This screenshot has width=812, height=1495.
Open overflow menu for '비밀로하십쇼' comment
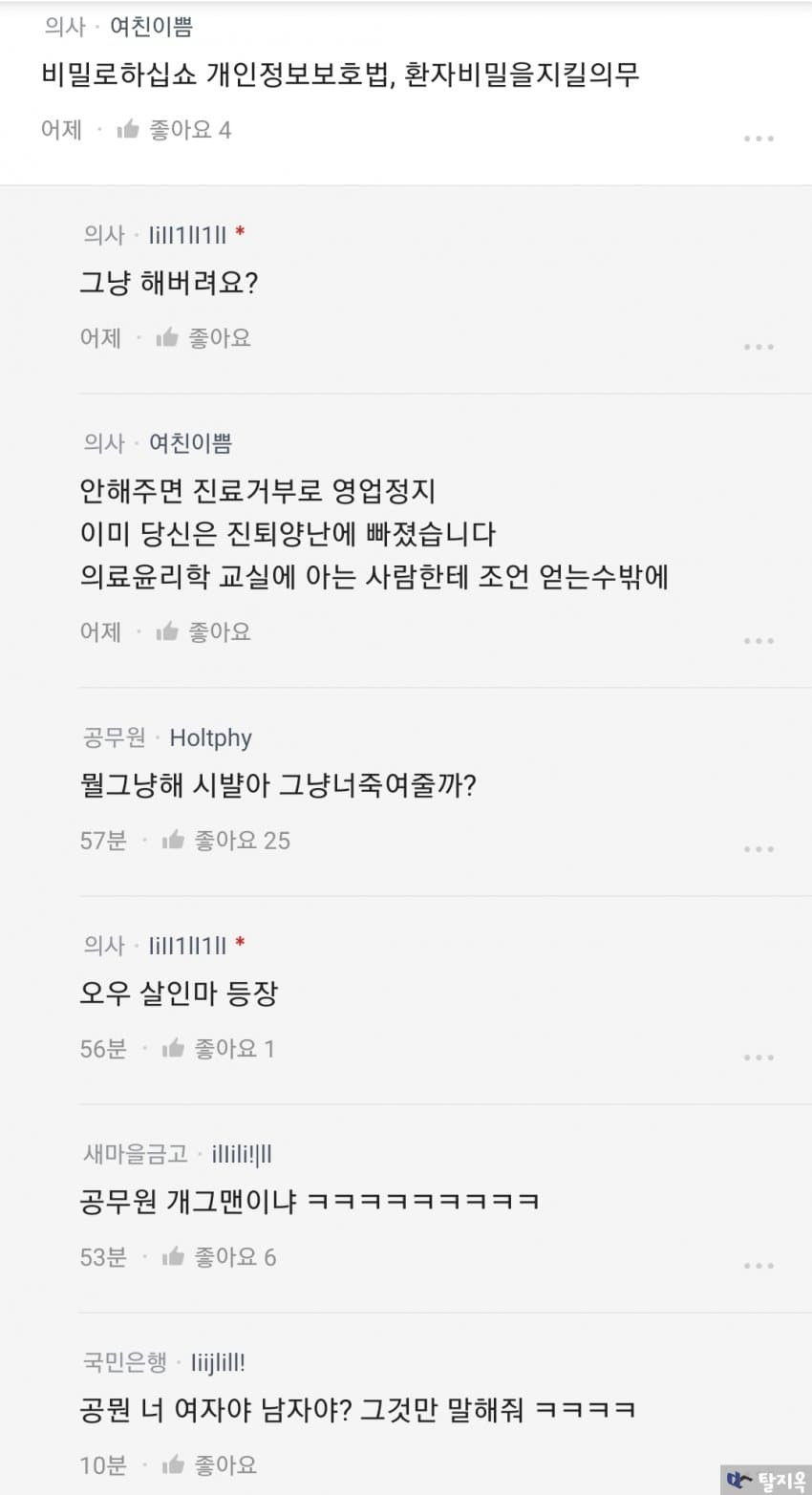tap(759, 139)
